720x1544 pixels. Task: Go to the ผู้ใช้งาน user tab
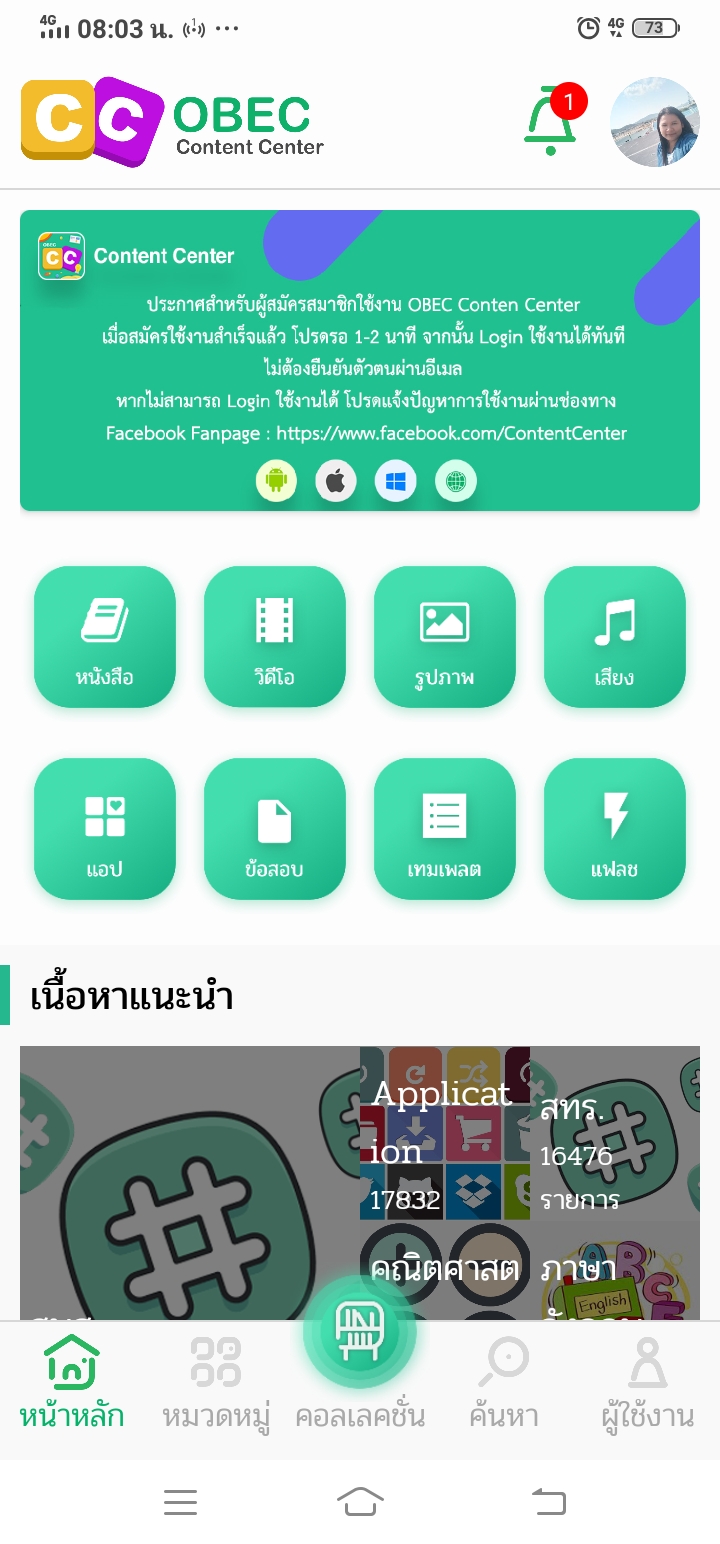tap(648, 1384)
